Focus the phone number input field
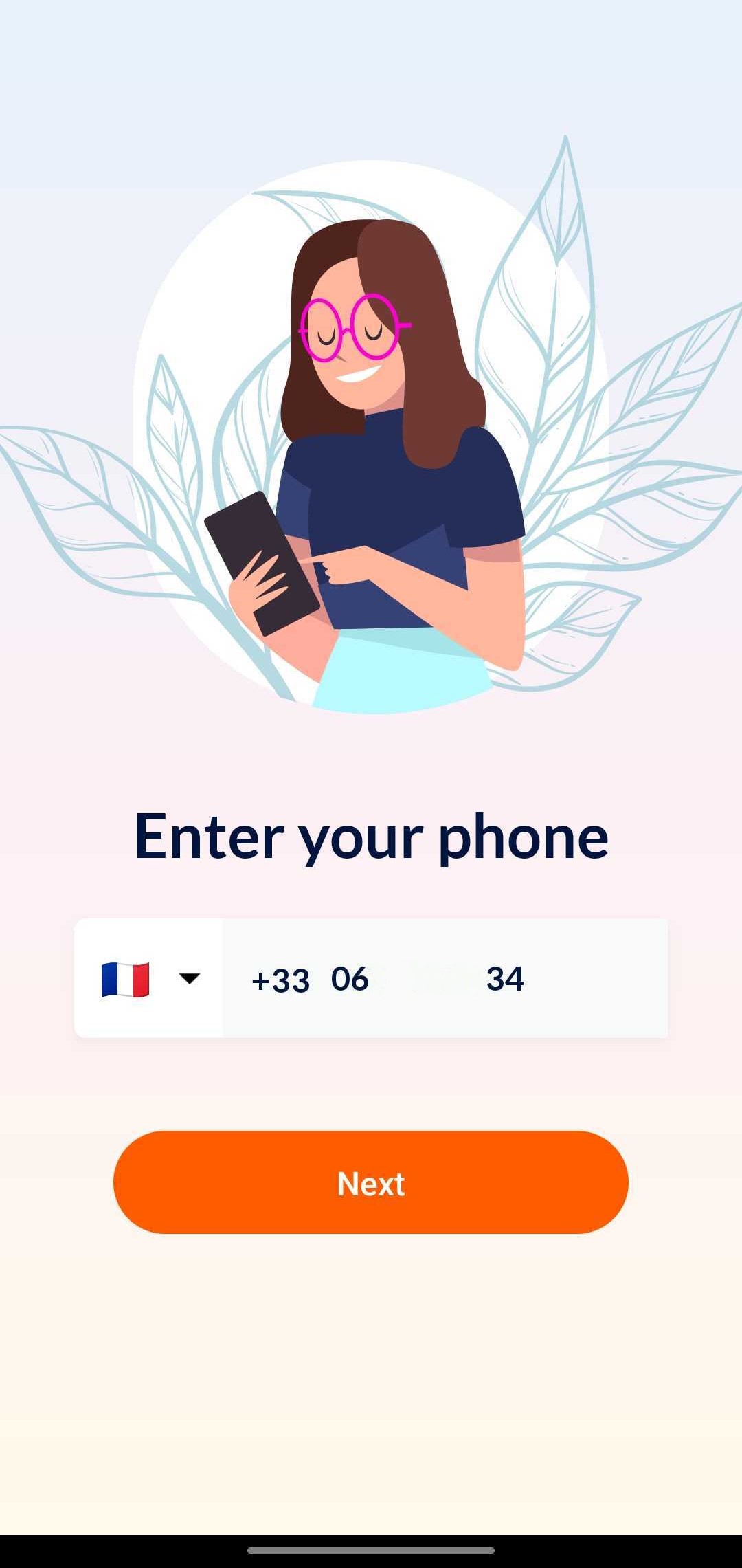 coord(445,978)
